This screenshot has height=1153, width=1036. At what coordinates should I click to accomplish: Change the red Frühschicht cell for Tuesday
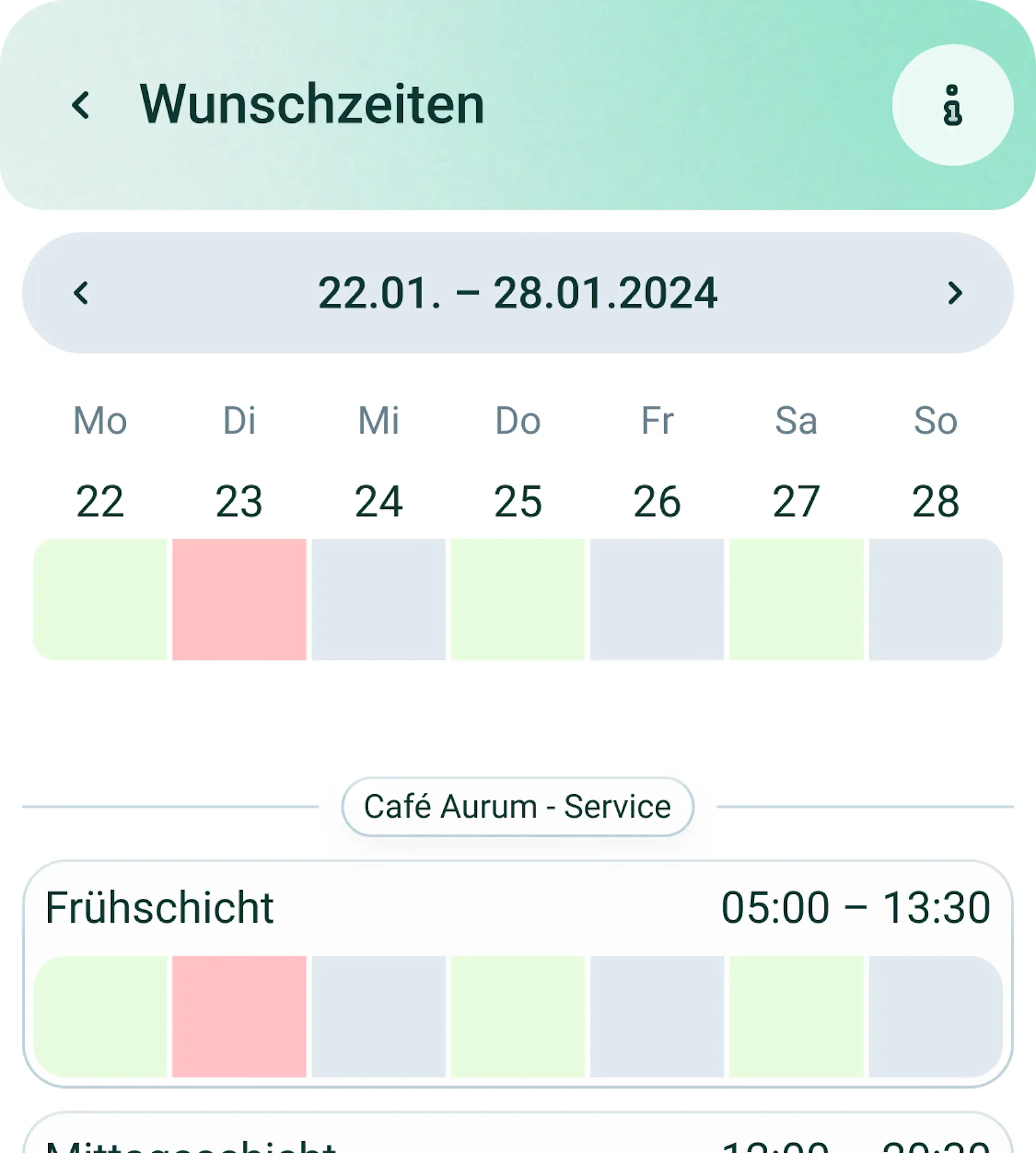coord(239,1016)
